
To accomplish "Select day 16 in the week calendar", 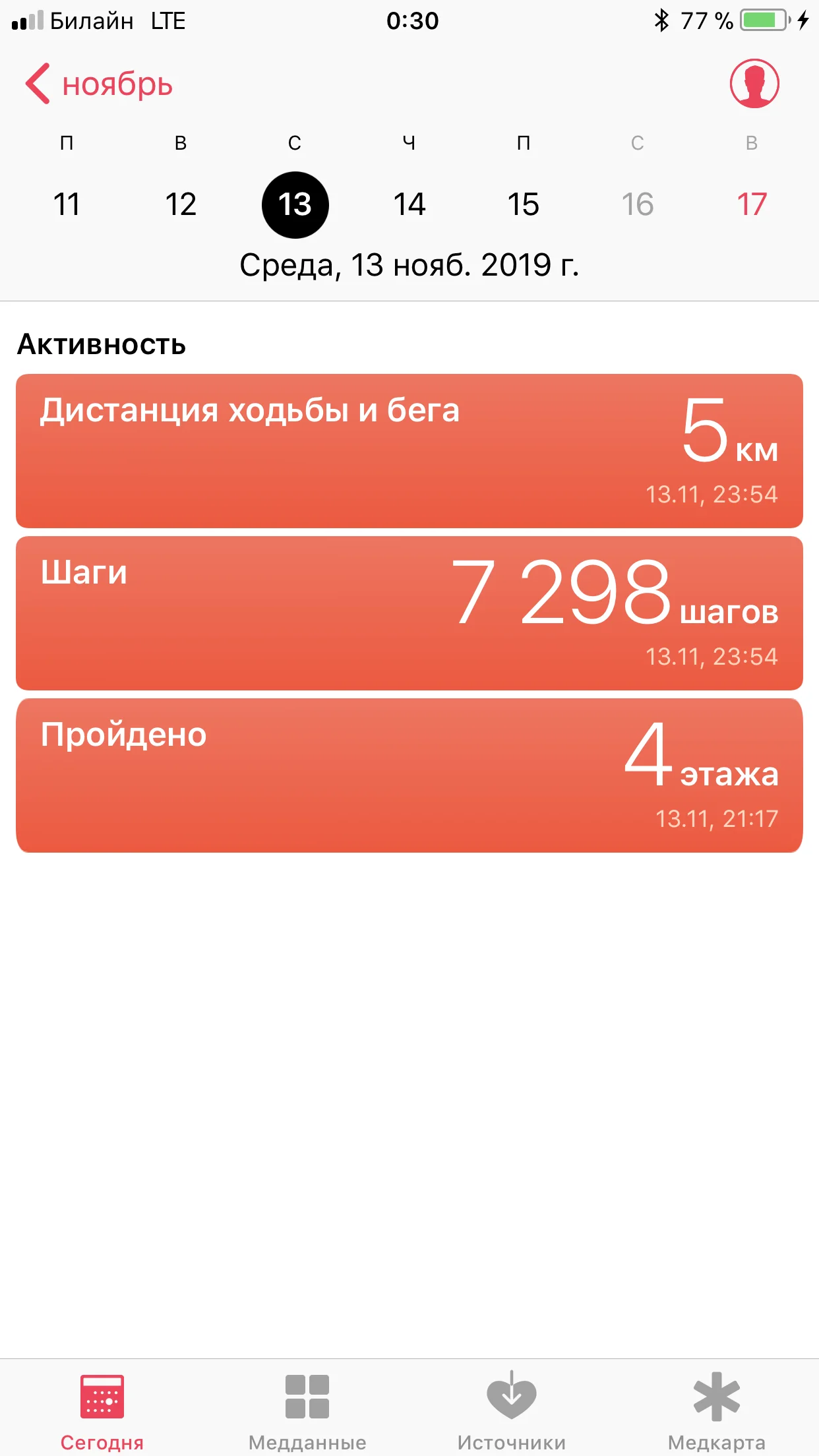I will click(638, 204).
